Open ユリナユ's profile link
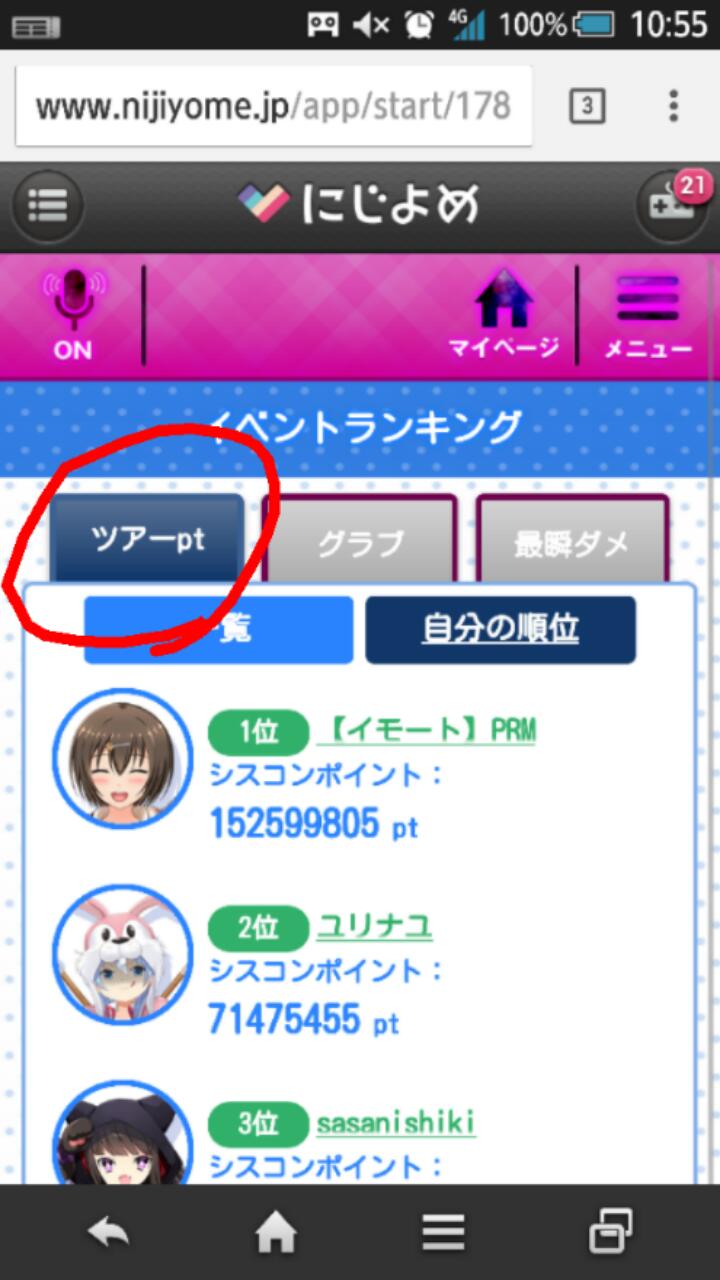720x1280 pixels. (375, 927)
